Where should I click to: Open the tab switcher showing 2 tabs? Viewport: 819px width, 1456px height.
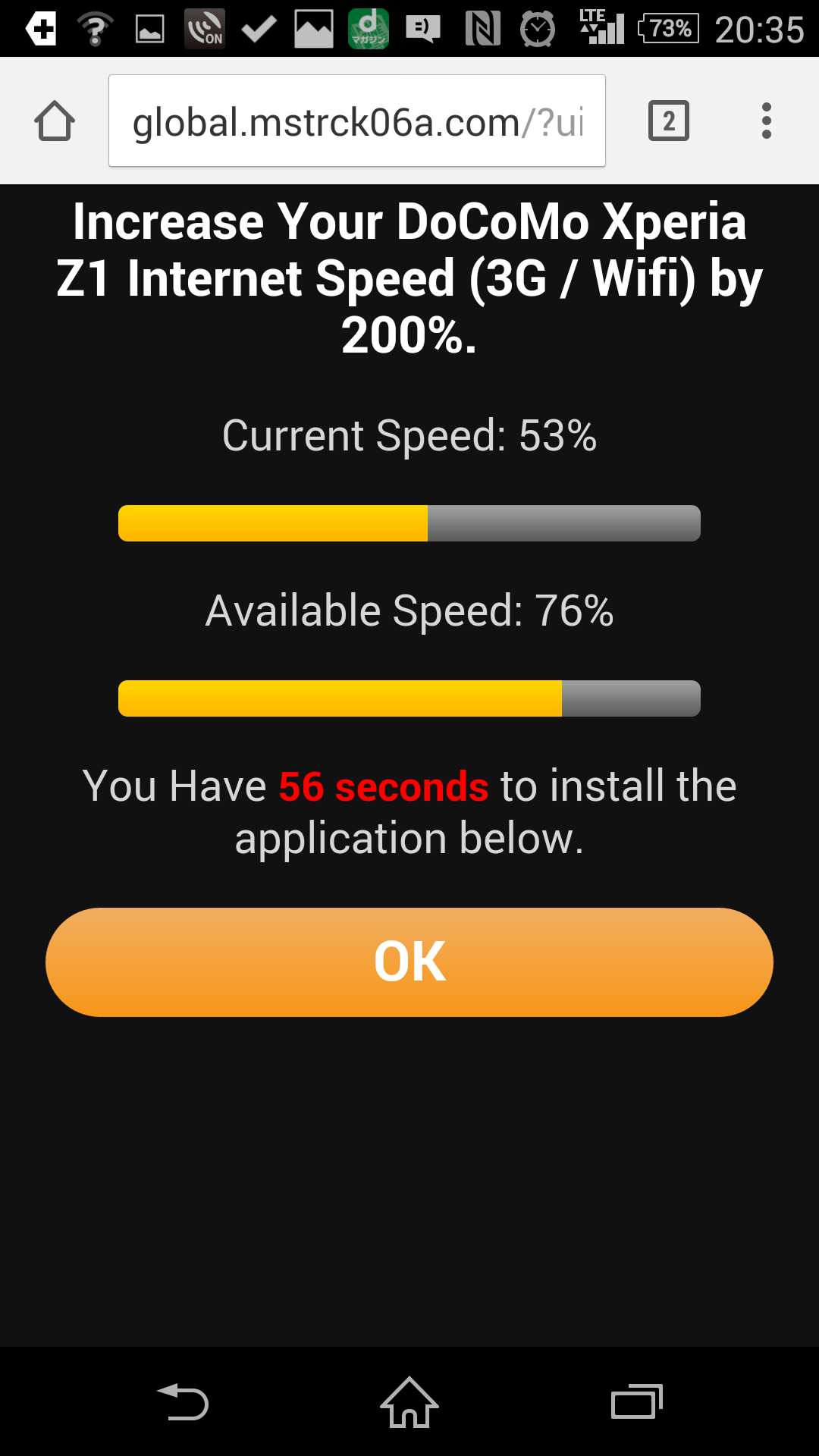click(669, 121)
